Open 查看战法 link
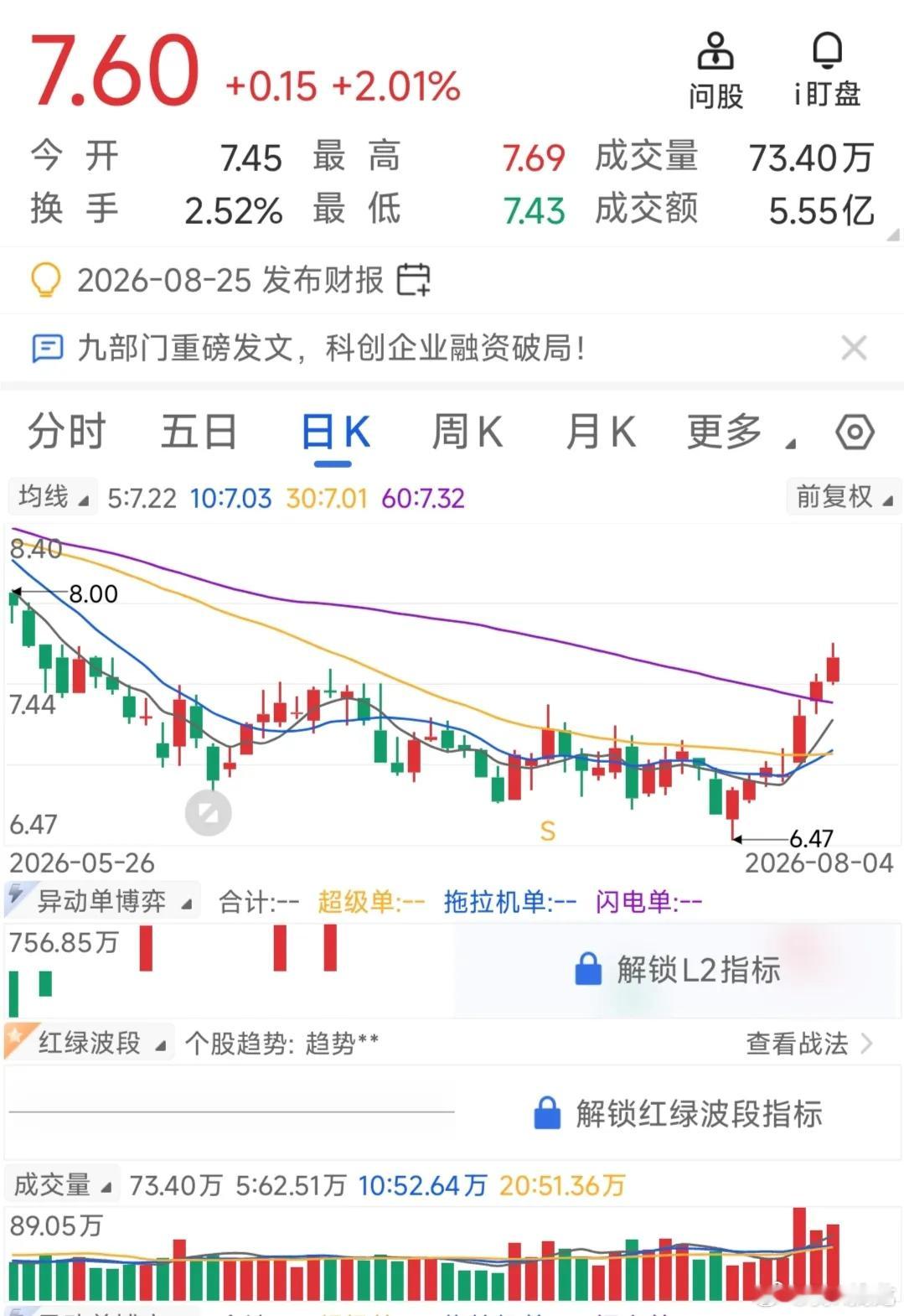 coord(809,1044)
